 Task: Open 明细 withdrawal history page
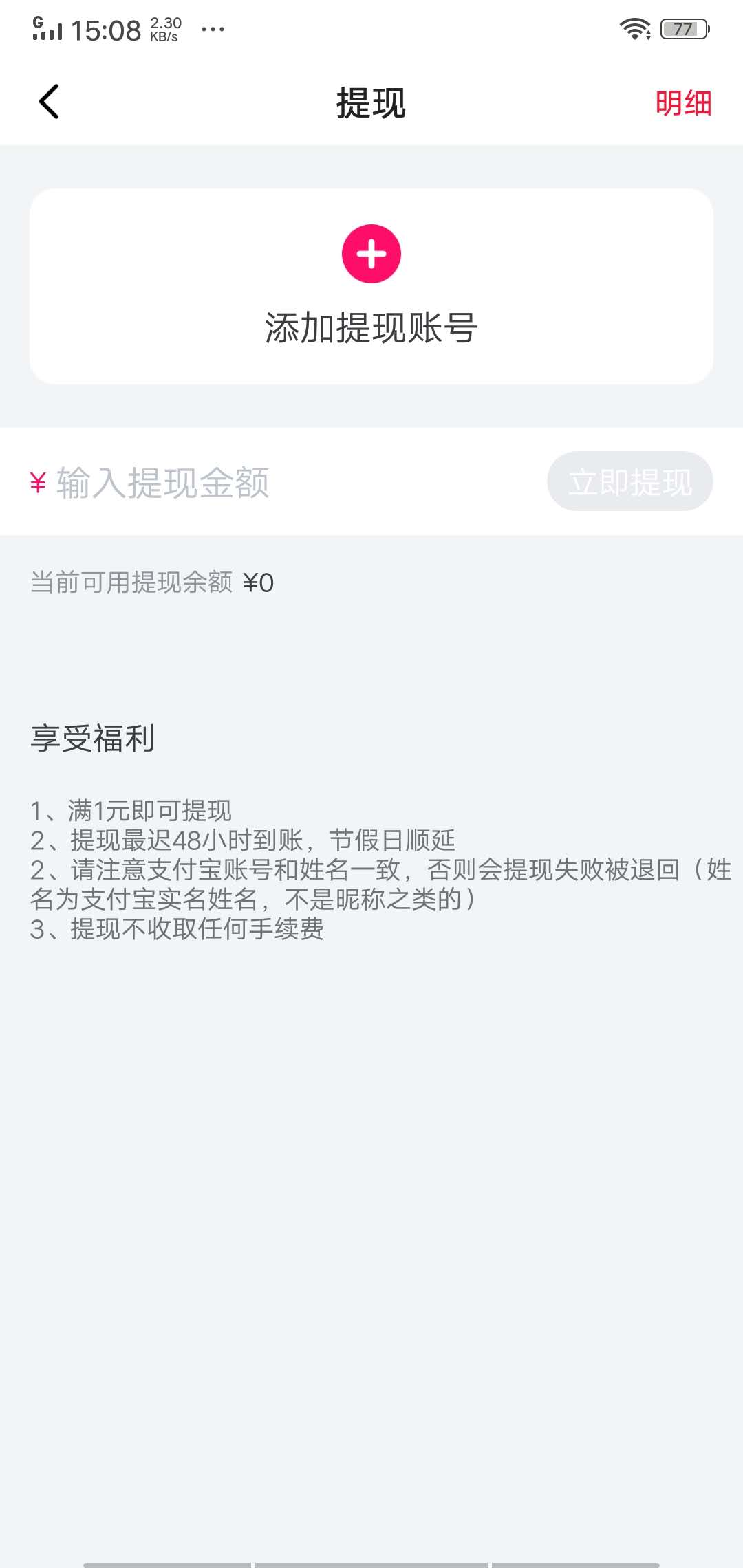683,103
